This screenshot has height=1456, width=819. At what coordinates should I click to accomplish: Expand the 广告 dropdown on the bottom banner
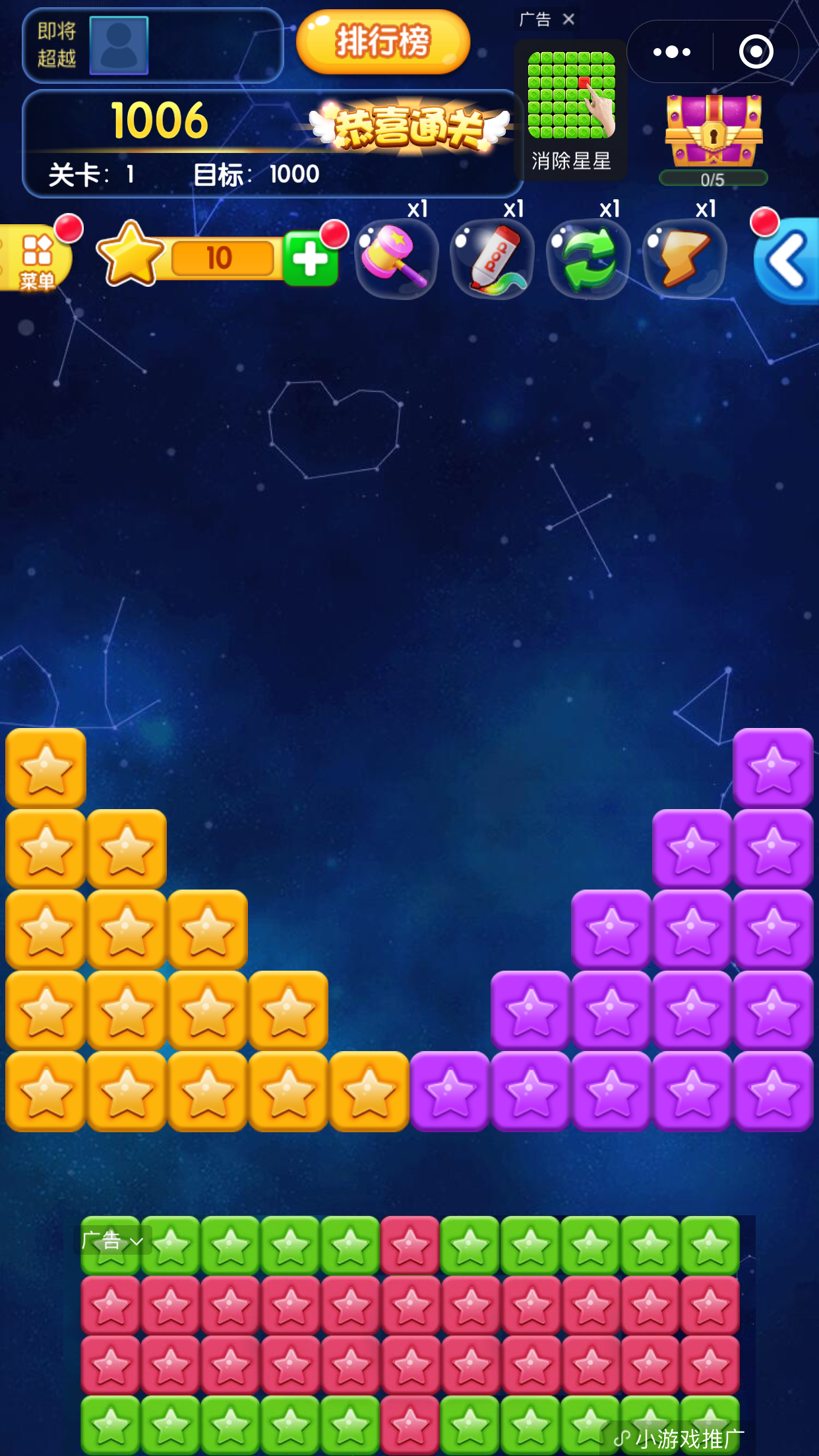(x=113, y=1240)
